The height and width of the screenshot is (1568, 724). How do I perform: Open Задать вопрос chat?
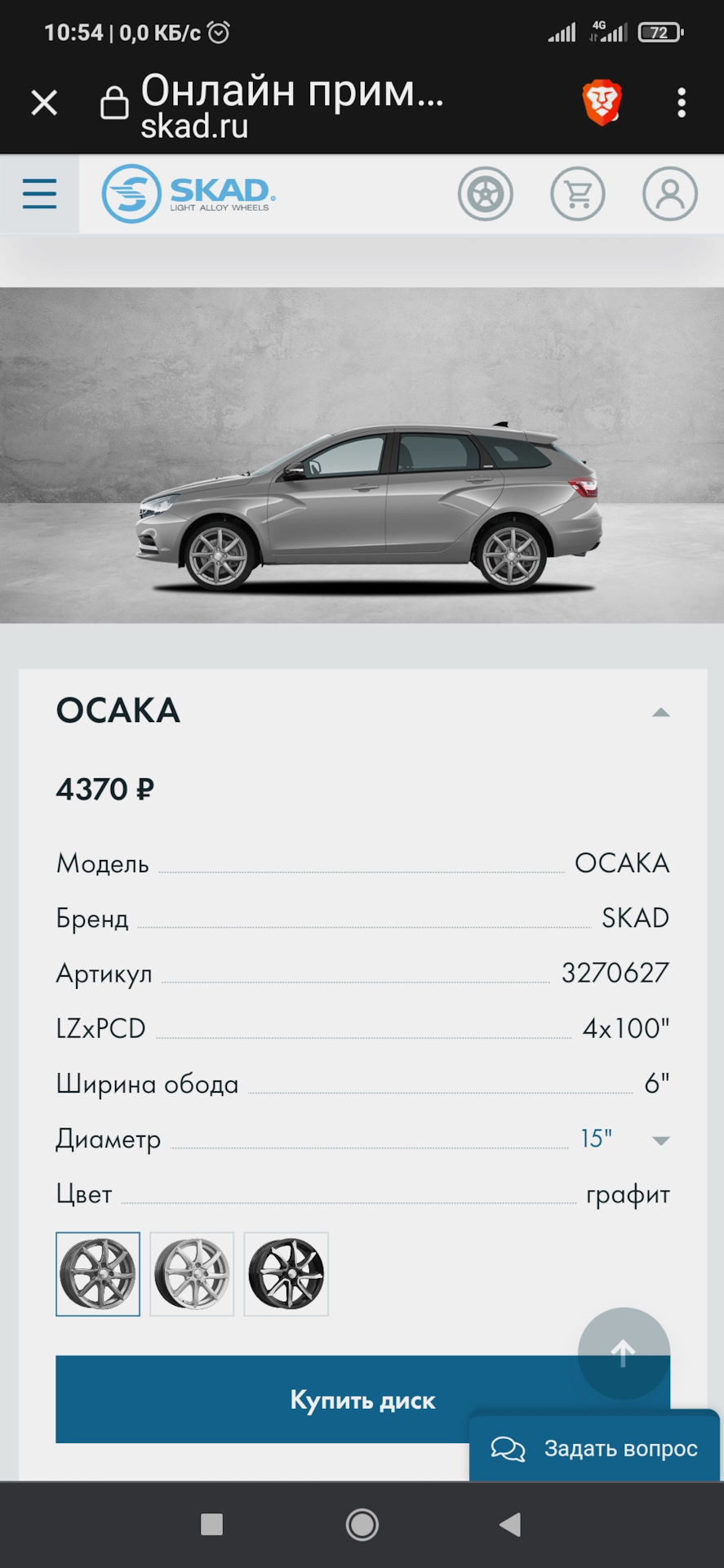pyautogui.click(x=594, y=1449)
